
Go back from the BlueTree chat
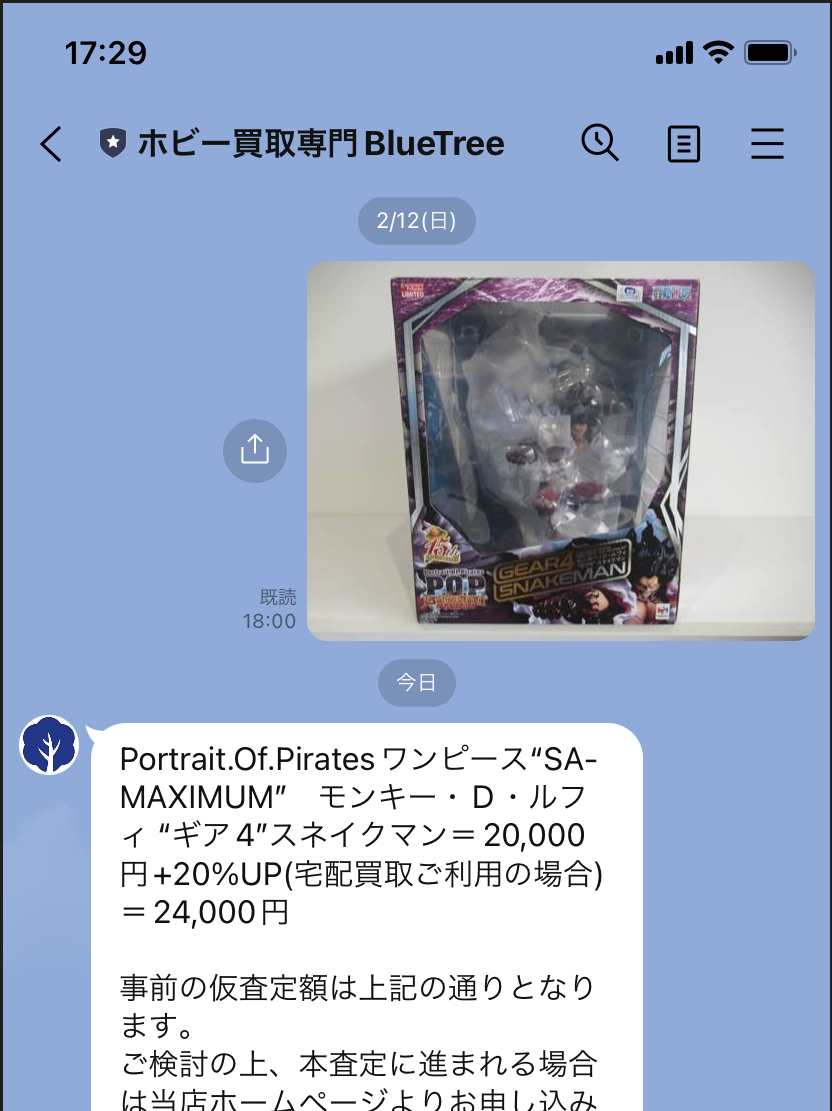click(51, 144)
